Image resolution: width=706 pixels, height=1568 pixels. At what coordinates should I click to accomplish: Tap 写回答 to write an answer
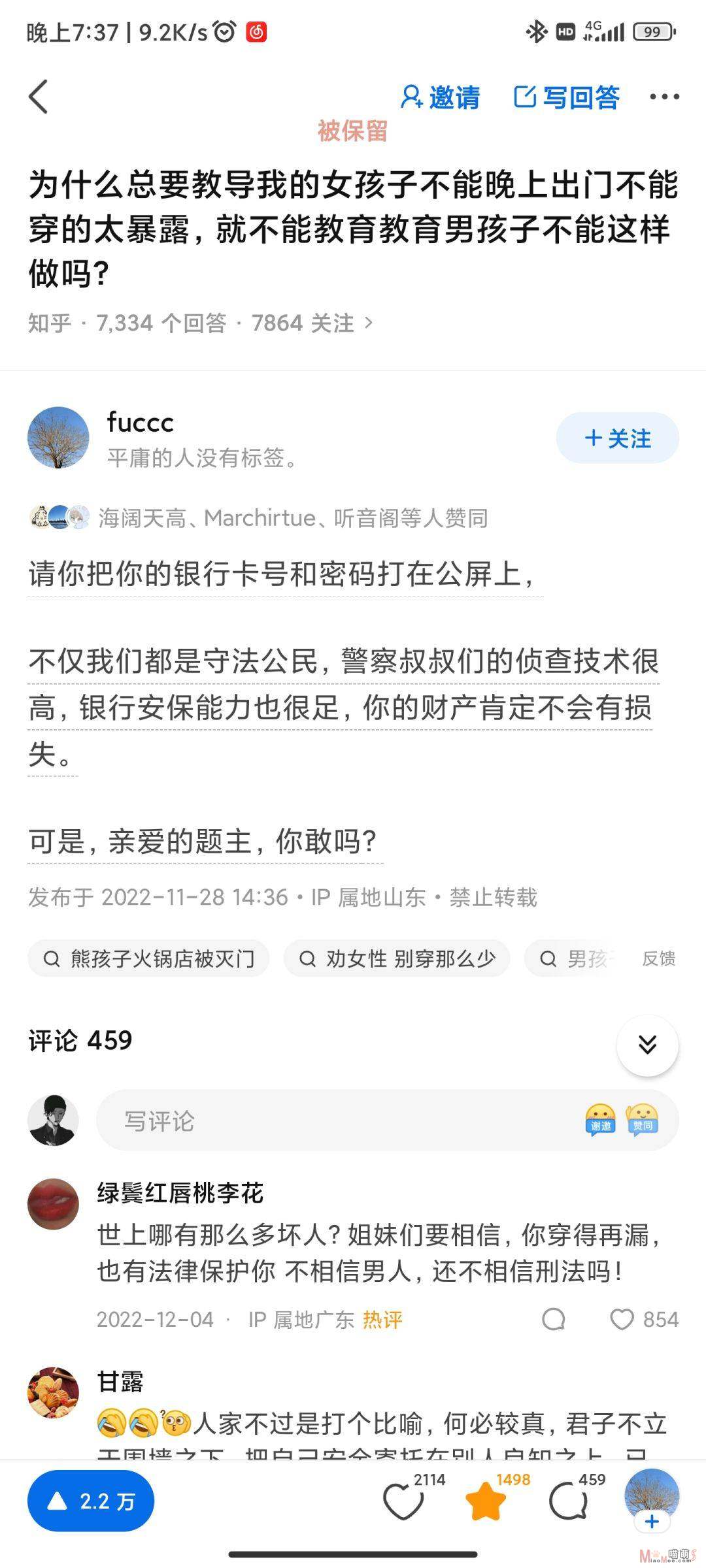click(x=566, y=97)
